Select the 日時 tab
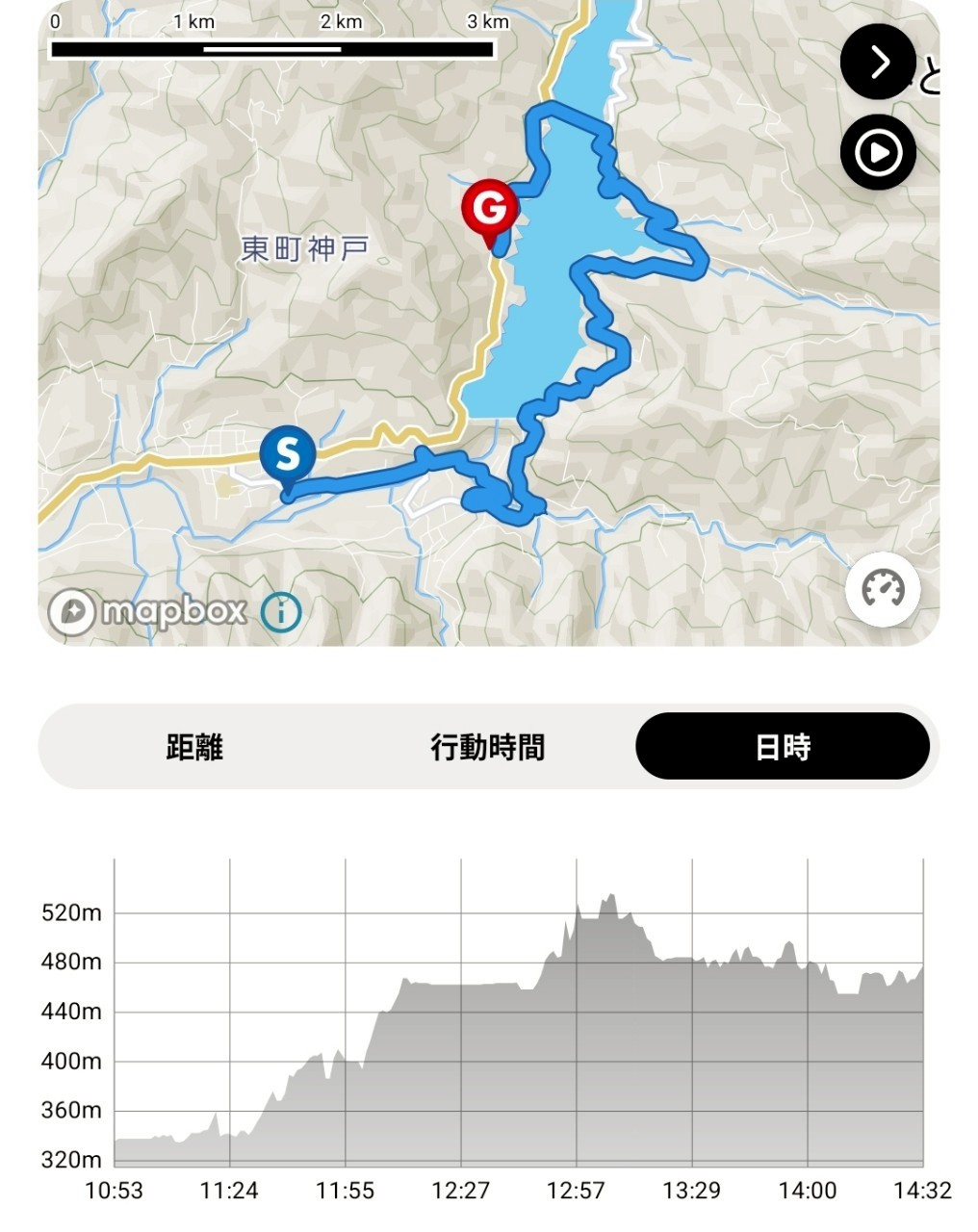Screen dimensions: 978x1232 coord(783,747)
